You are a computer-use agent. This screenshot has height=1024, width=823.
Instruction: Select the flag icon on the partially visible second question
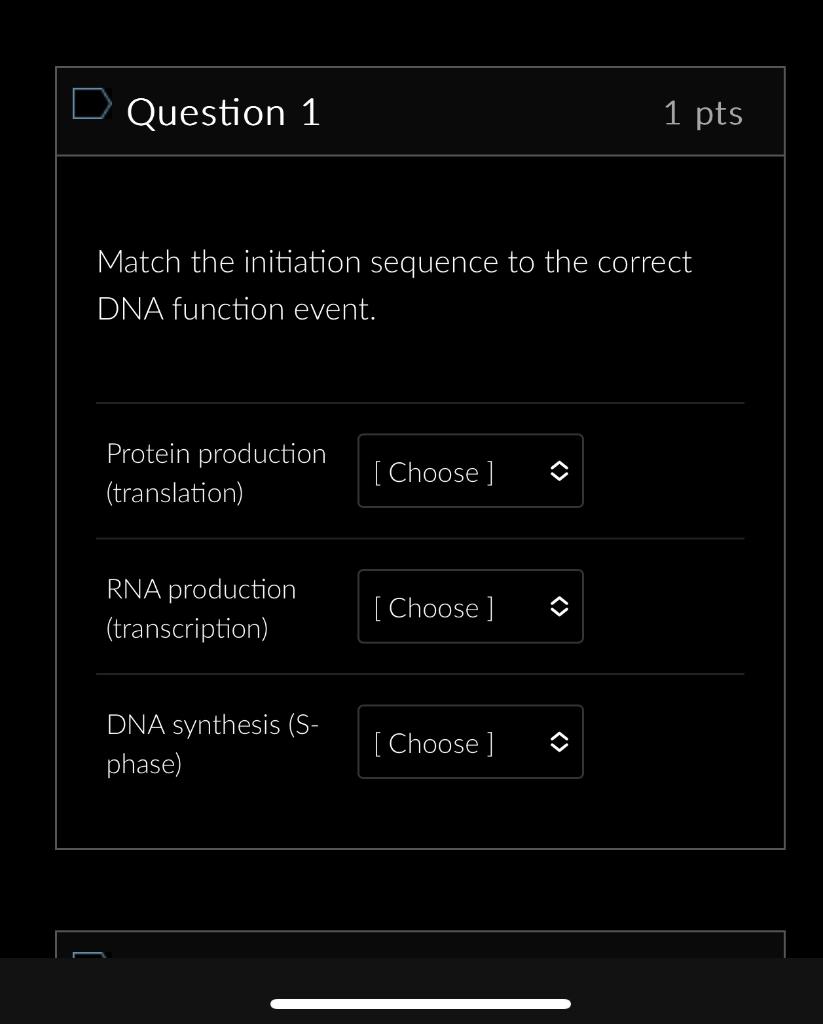(x=91, y=963)
